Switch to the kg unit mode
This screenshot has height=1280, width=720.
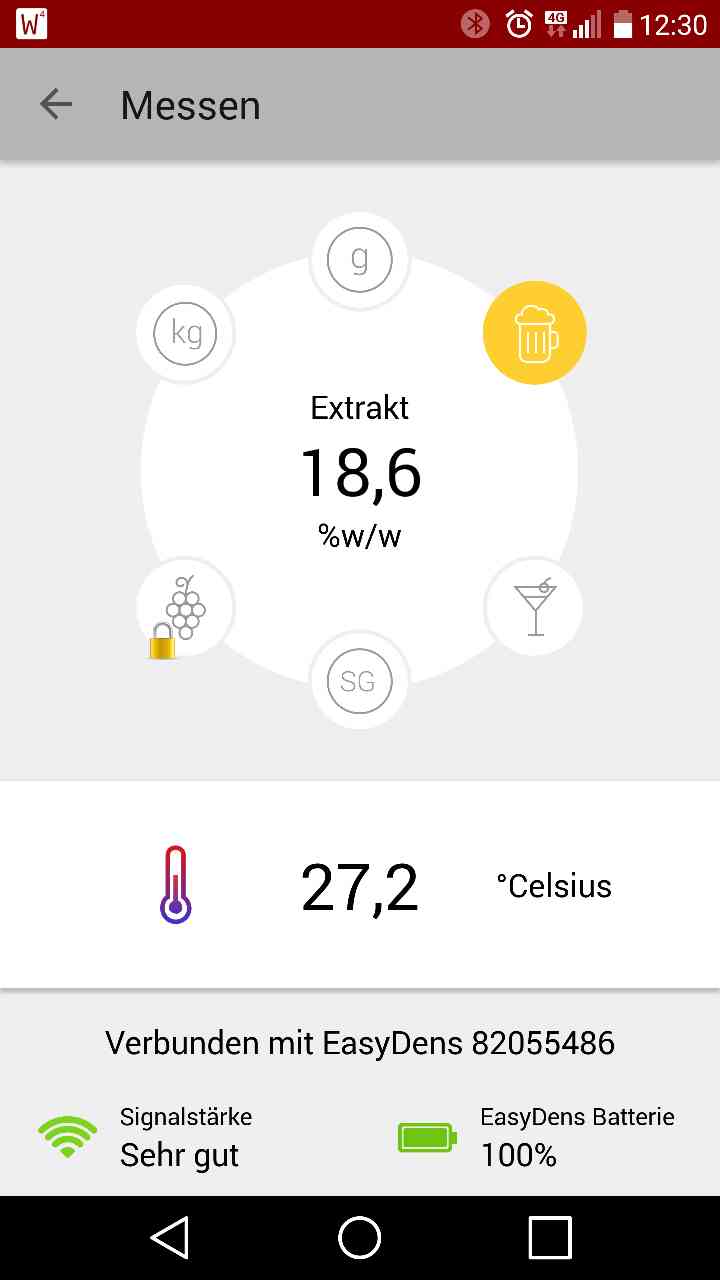click(x=185, y=333)
